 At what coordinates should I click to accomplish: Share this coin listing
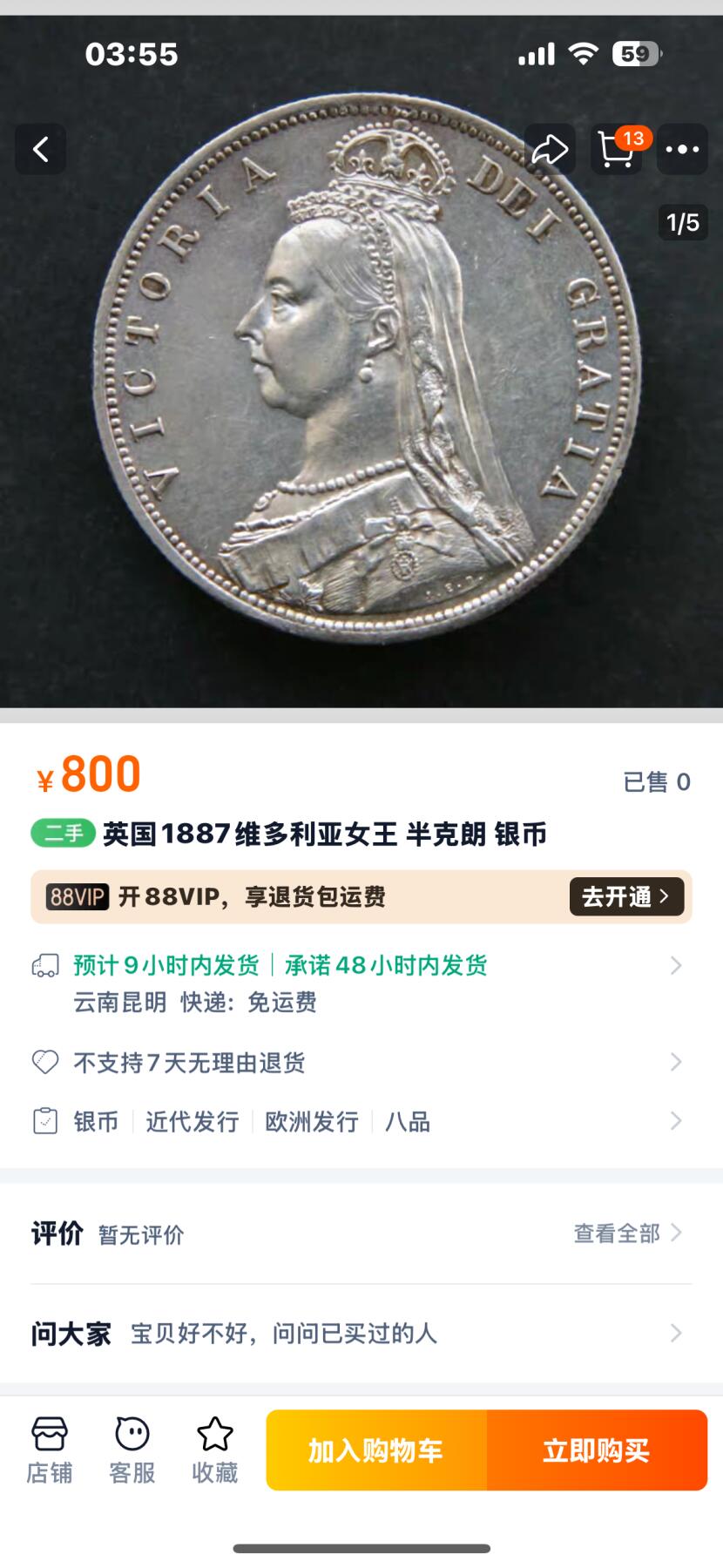pyautogui.click(x=550, y=150)
